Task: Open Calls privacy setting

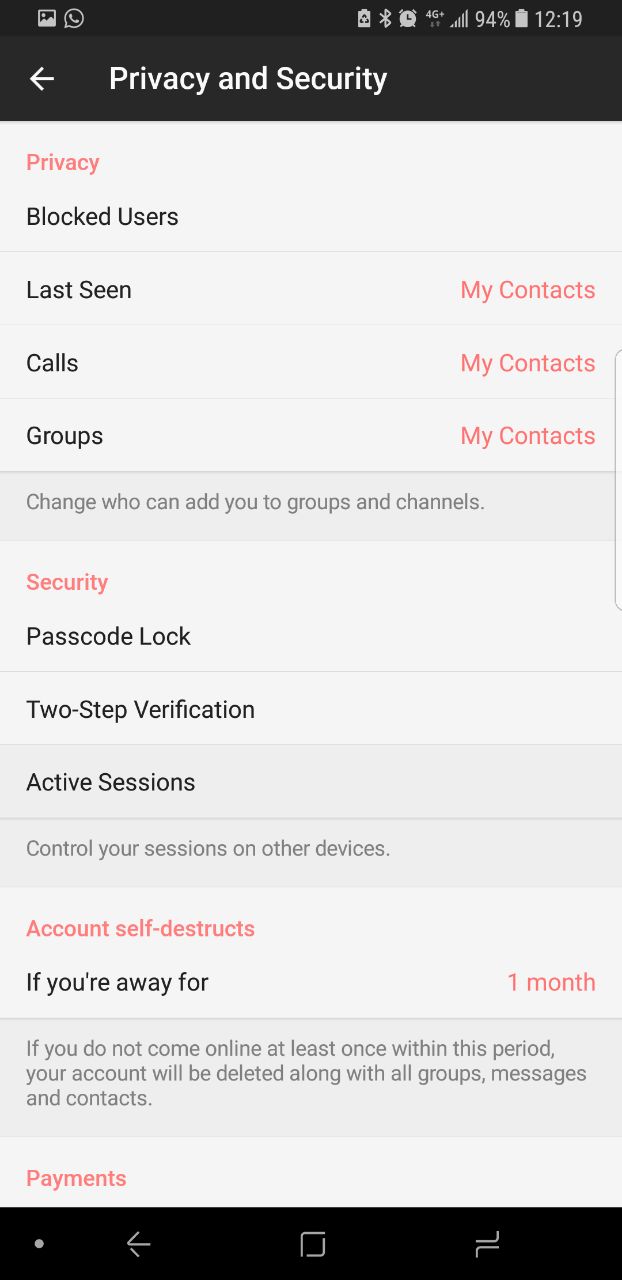Action: [310, 363]
